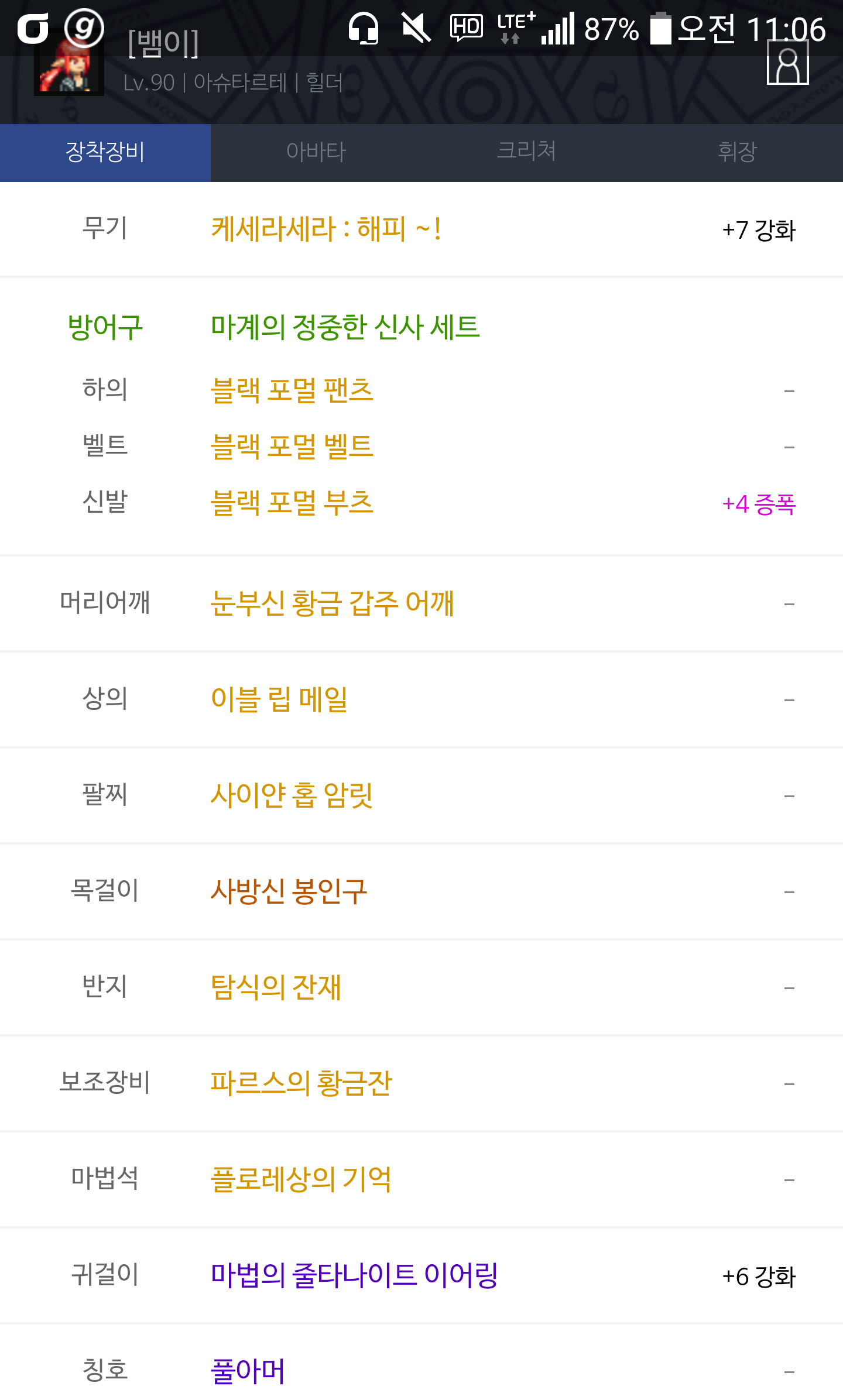Open 블랙 포멀 벨트 item details
Image resolution: width=843 pixels, height=1400 pixels.
click(292, 446)
